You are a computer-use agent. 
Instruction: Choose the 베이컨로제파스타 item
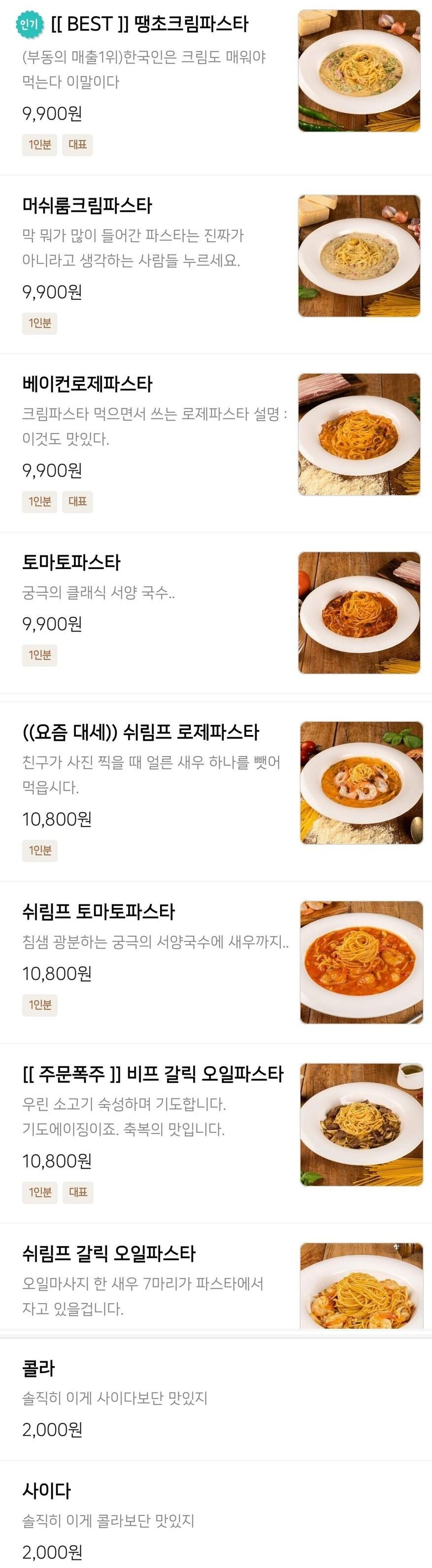[x=87, y=384]
